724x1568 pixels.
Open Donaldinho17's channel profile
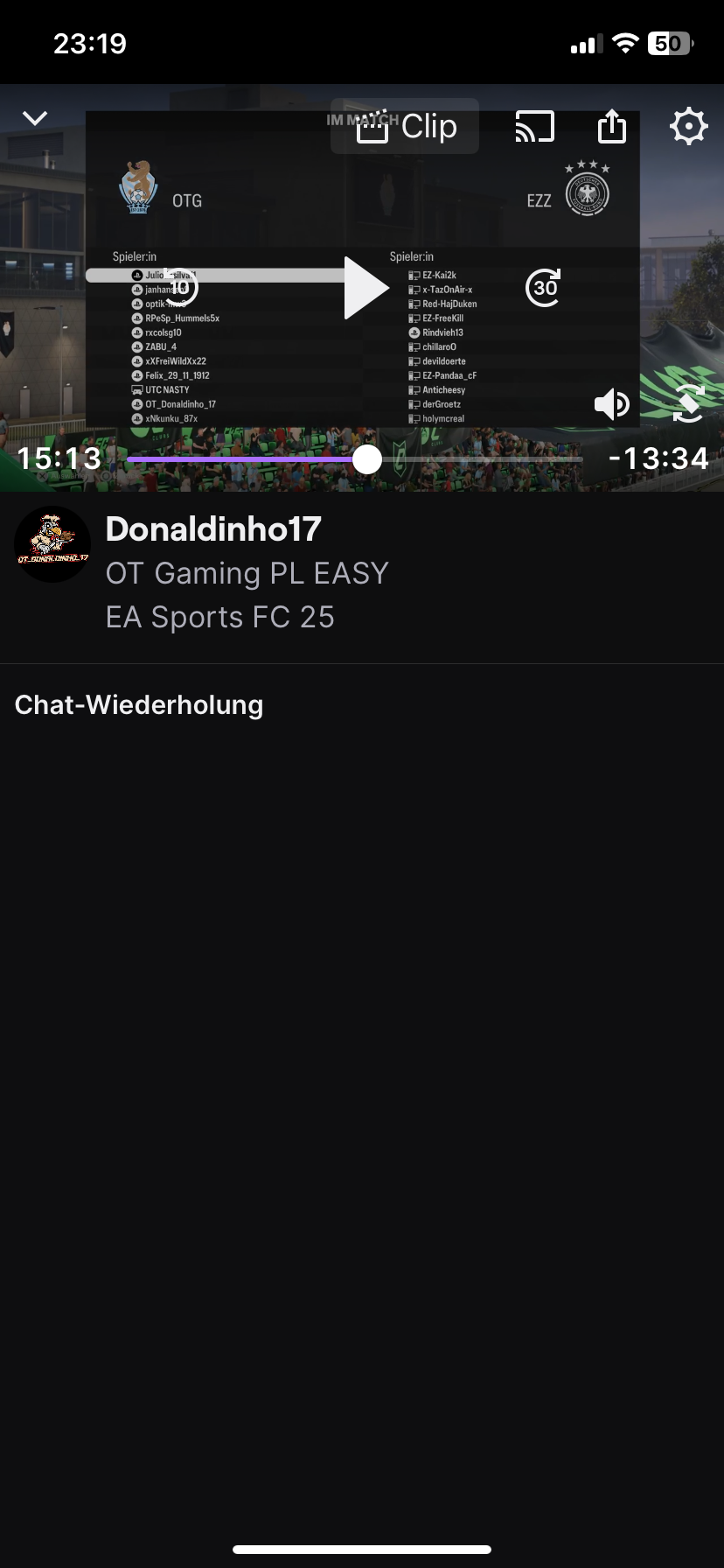(52, 544)
